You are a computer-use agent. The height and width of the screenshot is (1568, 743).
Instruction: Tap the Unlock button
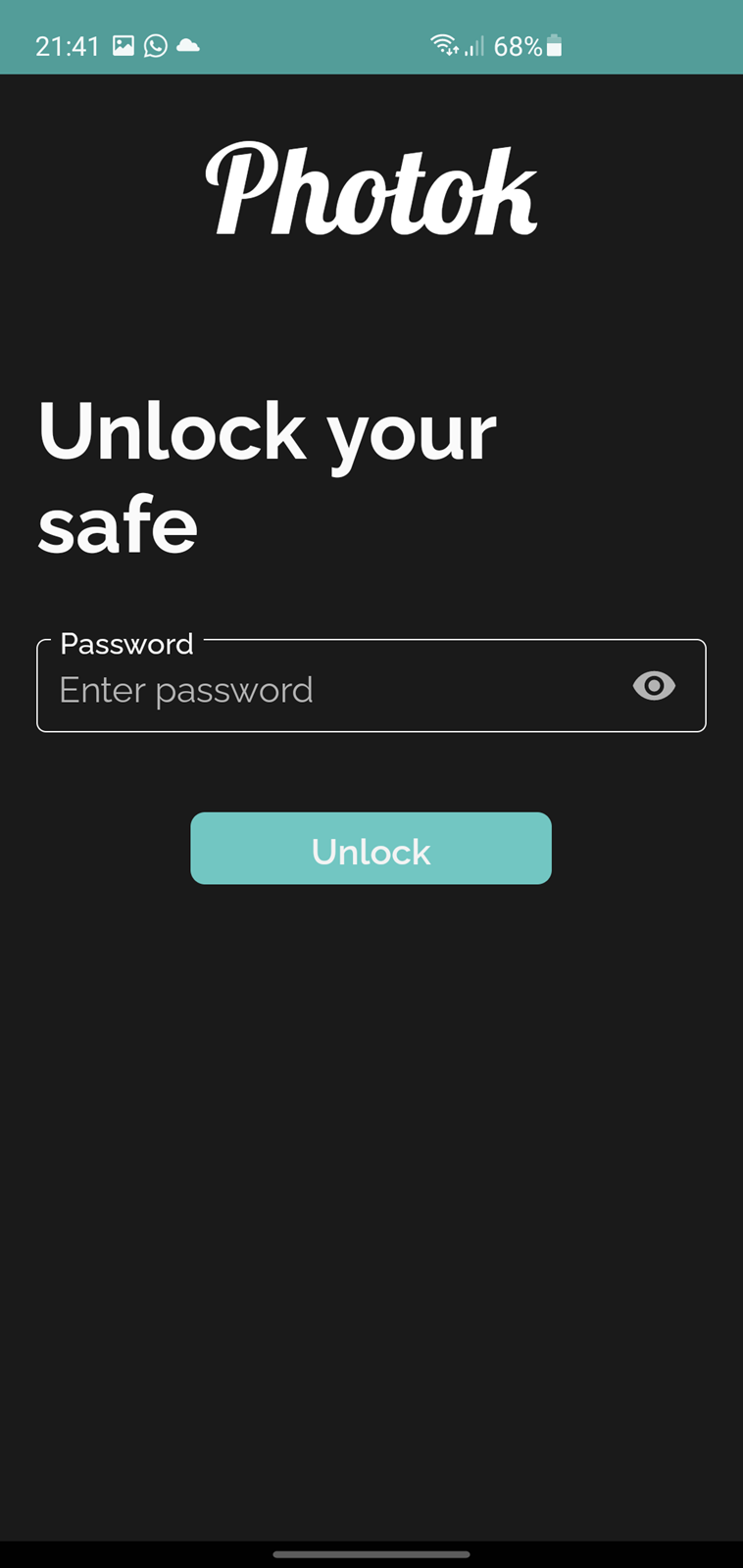(371, 849)
